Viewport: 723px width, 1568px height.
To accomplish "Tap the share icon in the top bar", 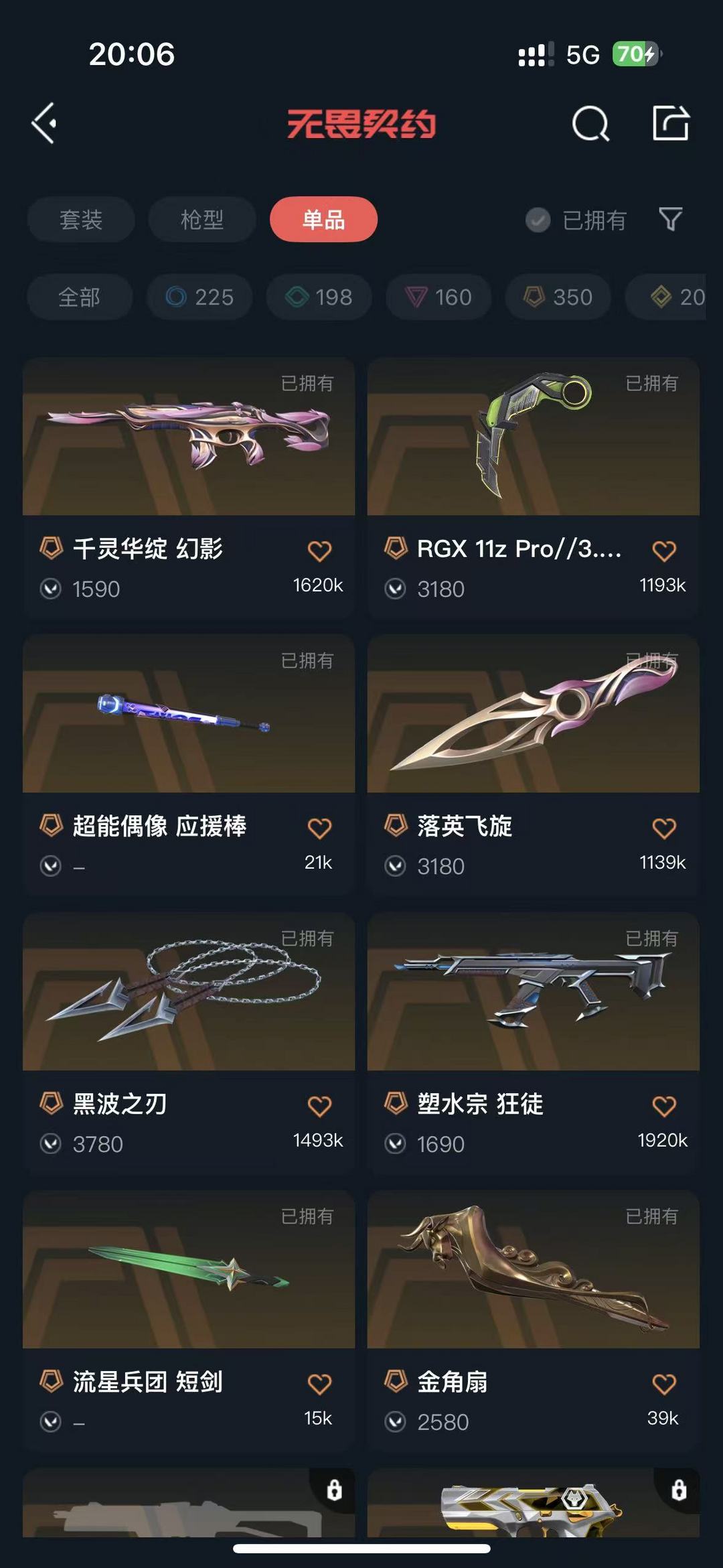I will coord(670,123).
